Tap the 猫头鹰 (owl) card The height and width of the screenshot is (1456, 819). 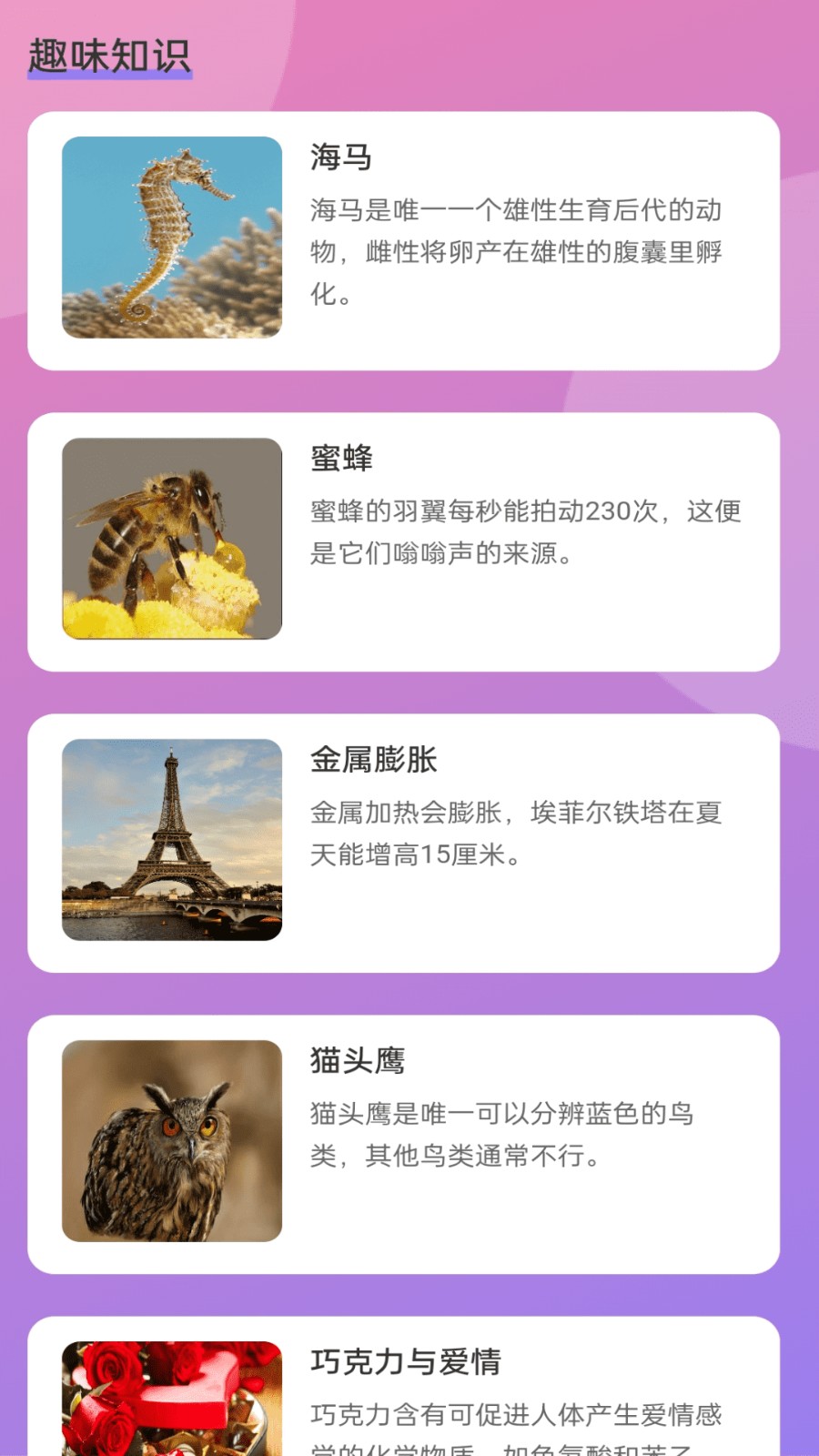click(x=403, y=1145)
